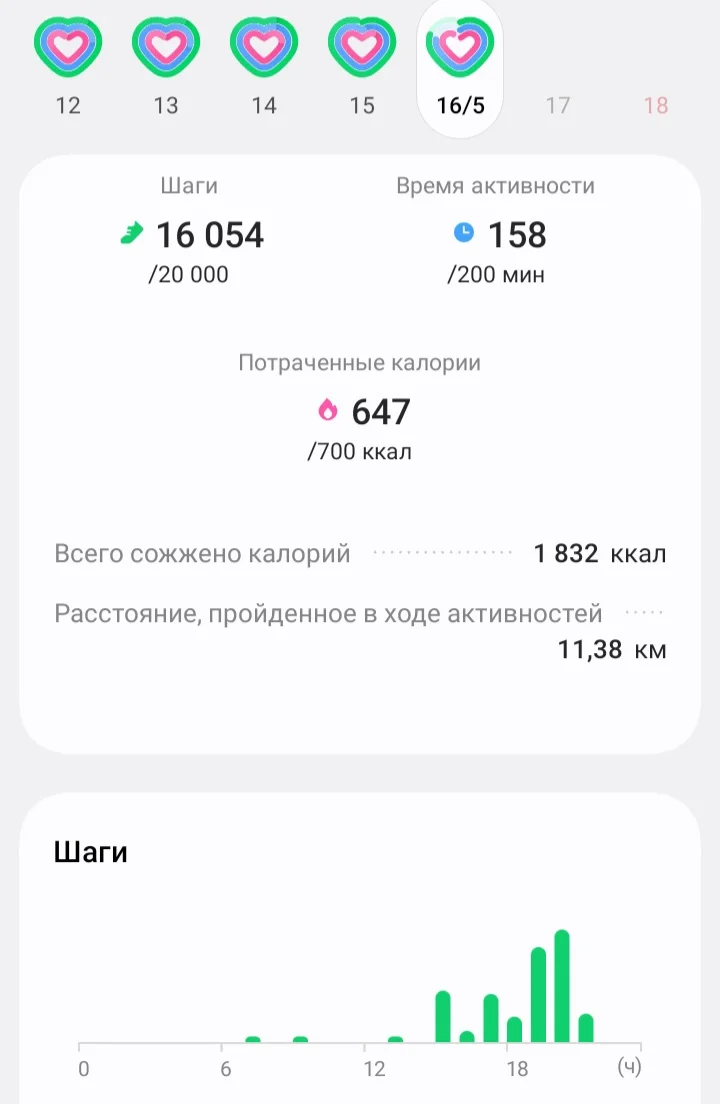Image resolution: width=720 pixels, height=1104 pixels.
Task: Select day 12 in the date strip
Action: pyautogui.click(x=68, y=67)
